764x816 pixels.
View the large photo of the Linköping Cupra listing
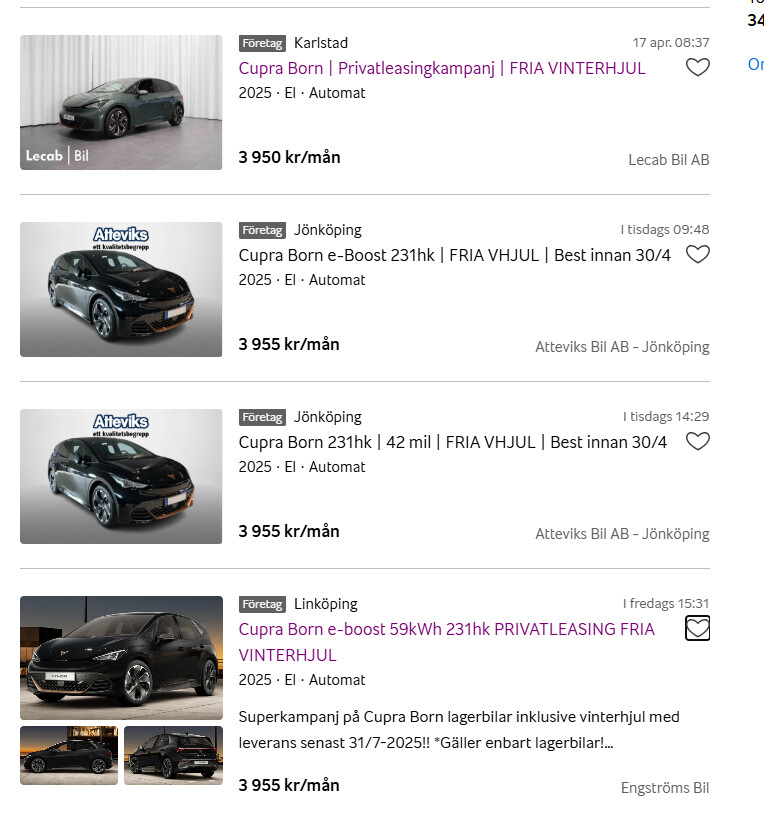coord(121,658)
